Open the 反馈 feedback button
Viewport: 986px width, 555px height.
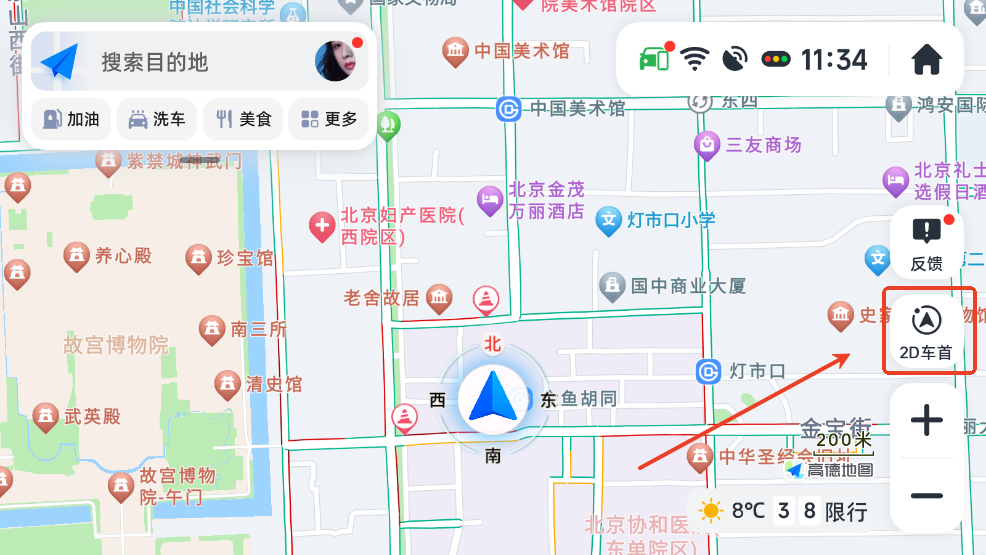[x=927, y=244]
